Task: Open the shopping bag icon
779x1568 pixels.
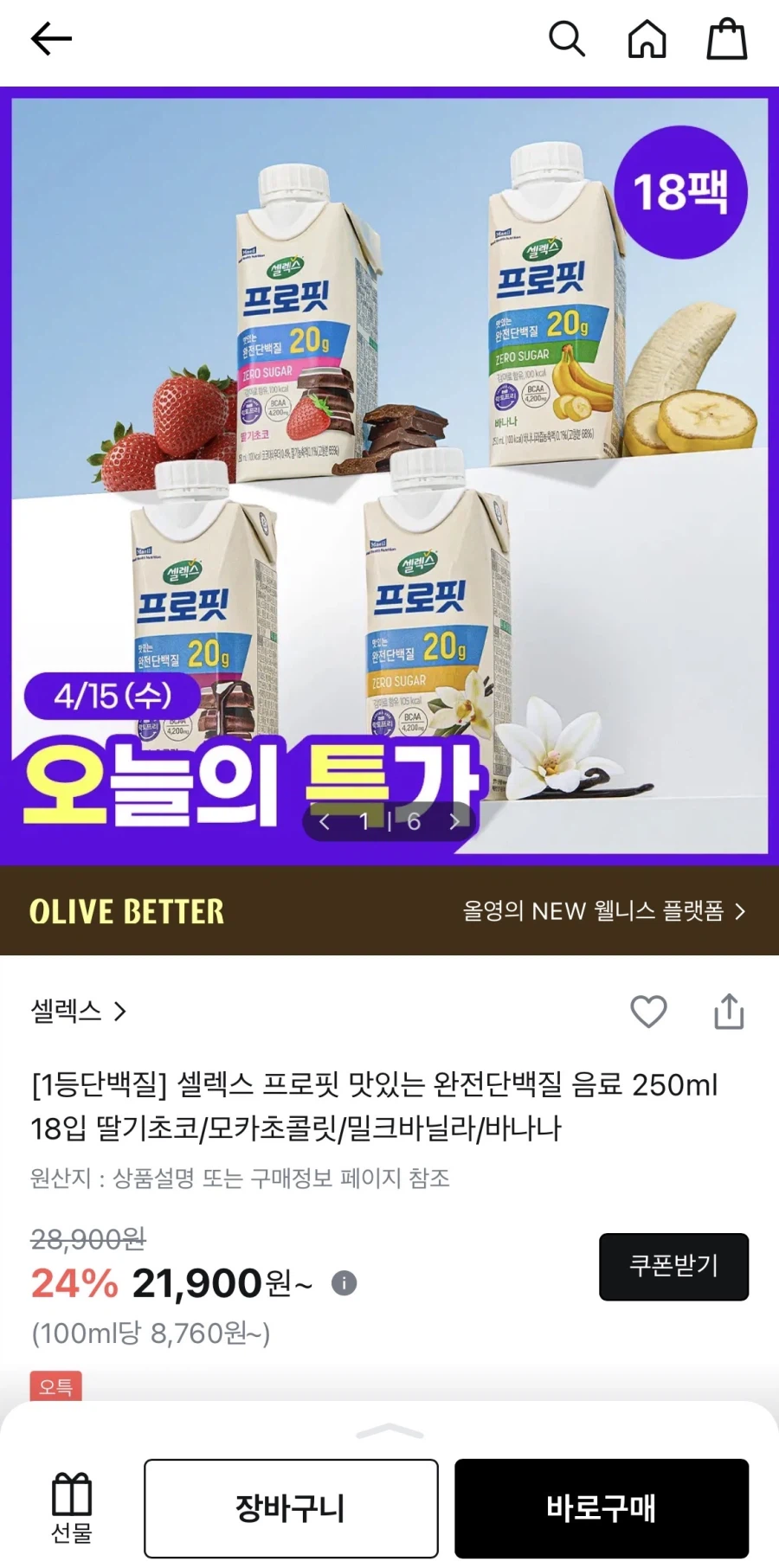Action: (x=727, y=38)
